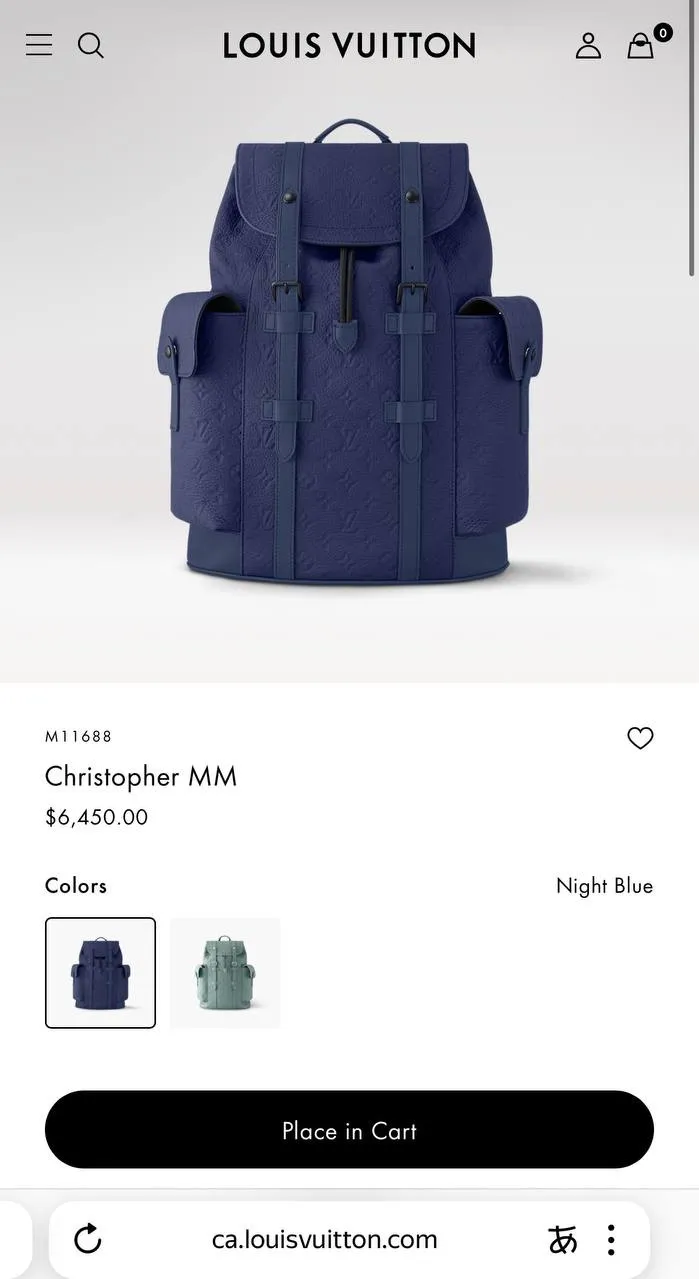Viewport: 699px width, 1279px height.
Task: Select the Night Blue color swatch
Action: (100, 973)
